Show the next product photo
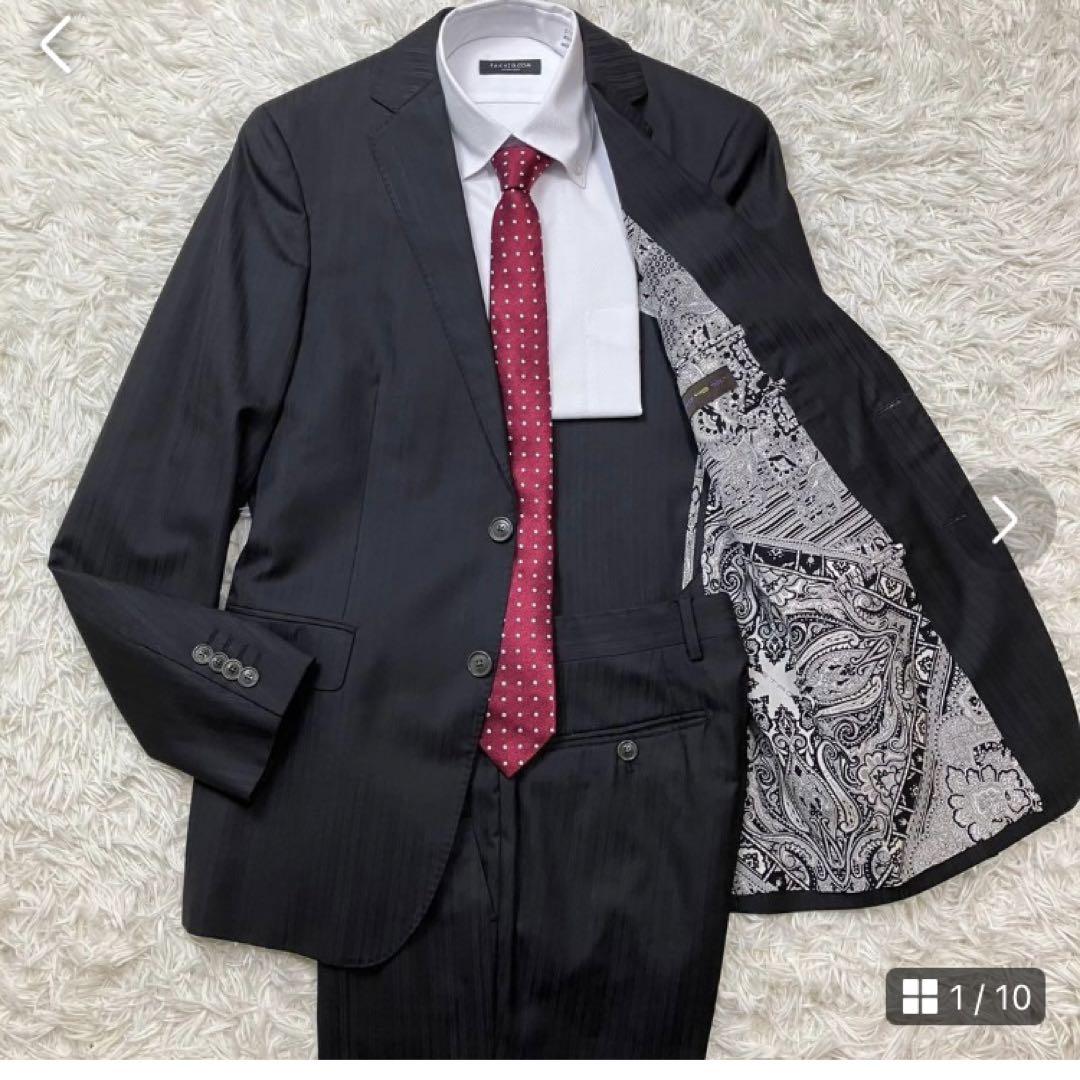Screen dimensions: 1080x1080 pyautogui.click(x=1005, y=521)
